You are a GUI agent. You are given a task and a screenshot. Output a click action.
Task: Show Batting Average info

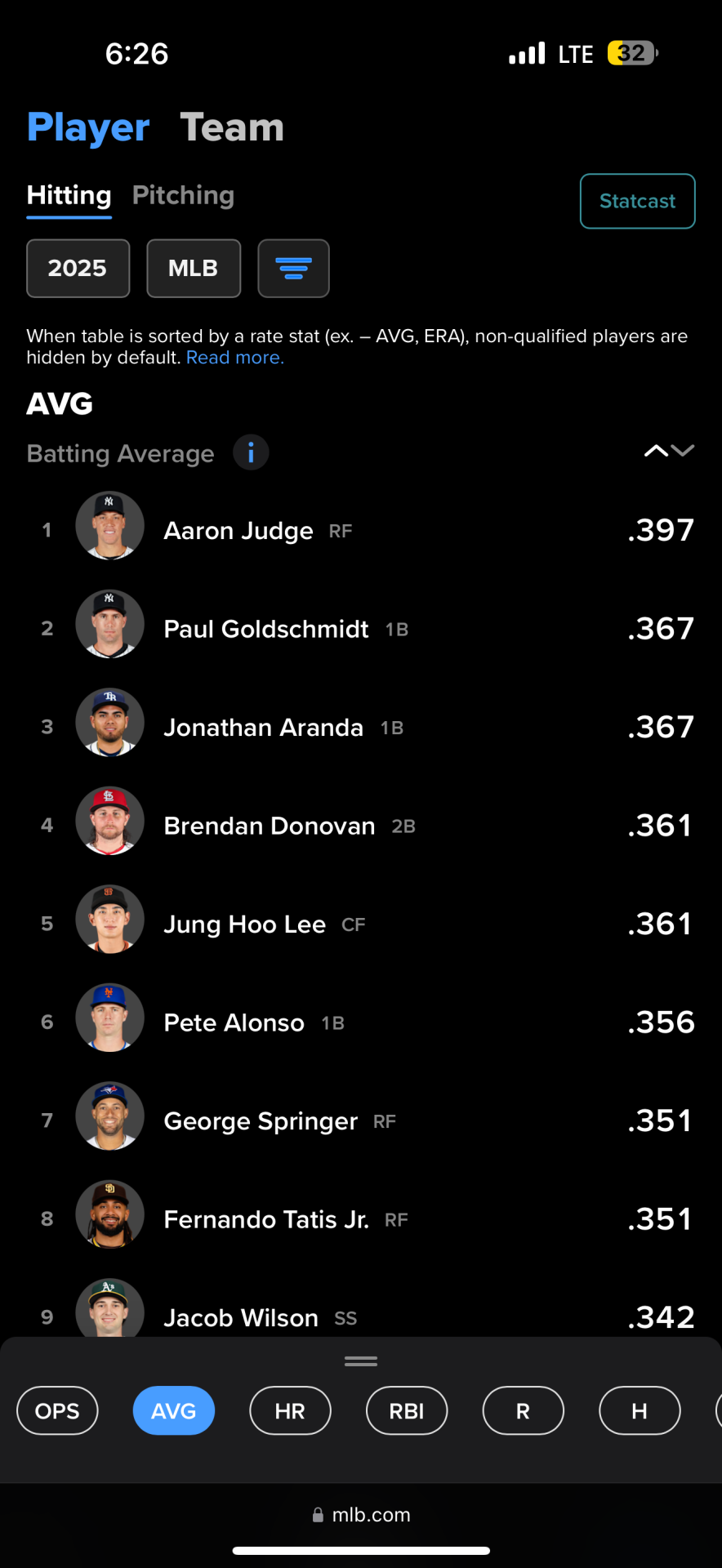click(x=251, y=452)
